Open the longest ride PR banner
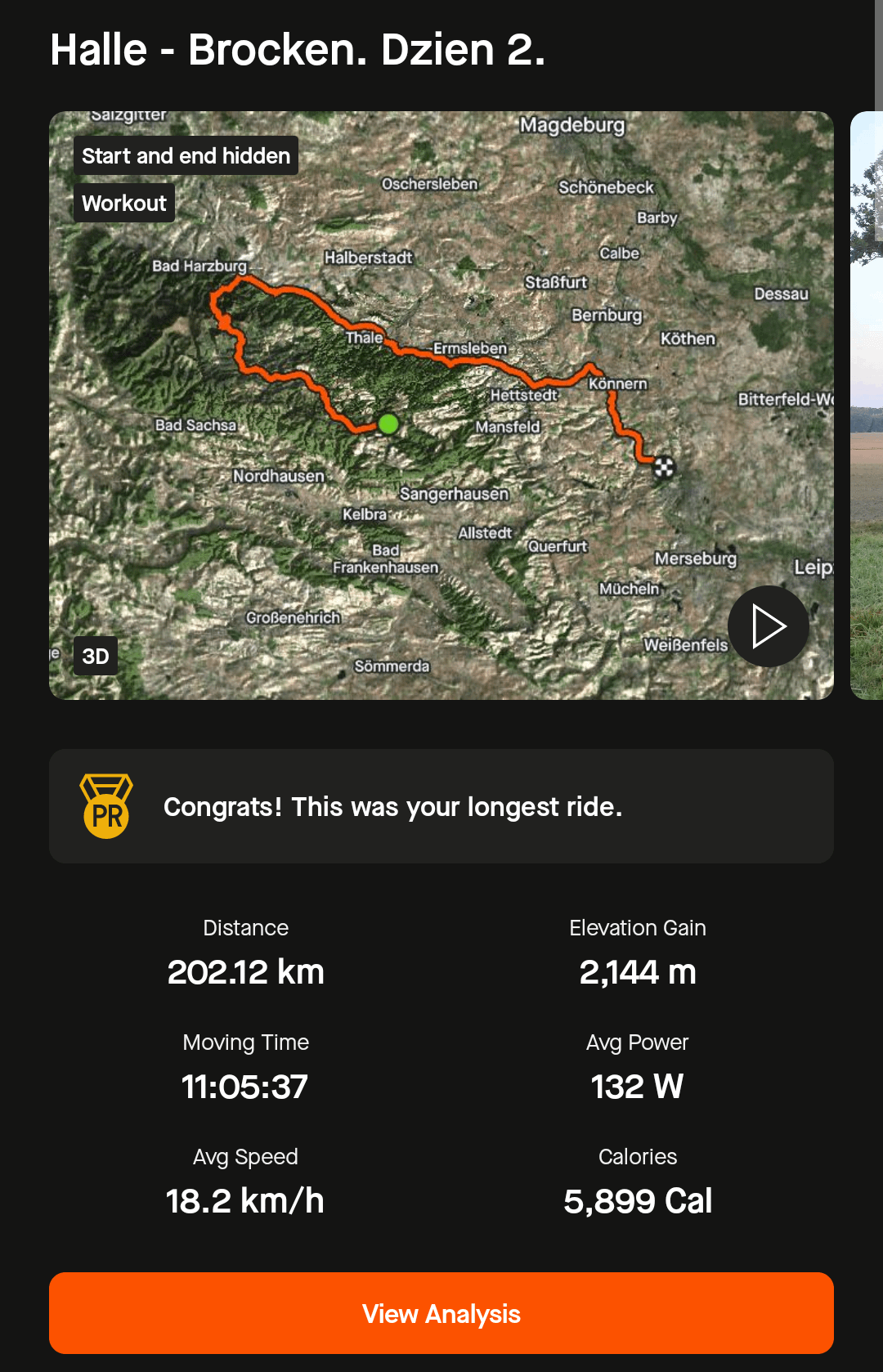Viewport: 883px width, 1372px height. click(x=441, y=806)
